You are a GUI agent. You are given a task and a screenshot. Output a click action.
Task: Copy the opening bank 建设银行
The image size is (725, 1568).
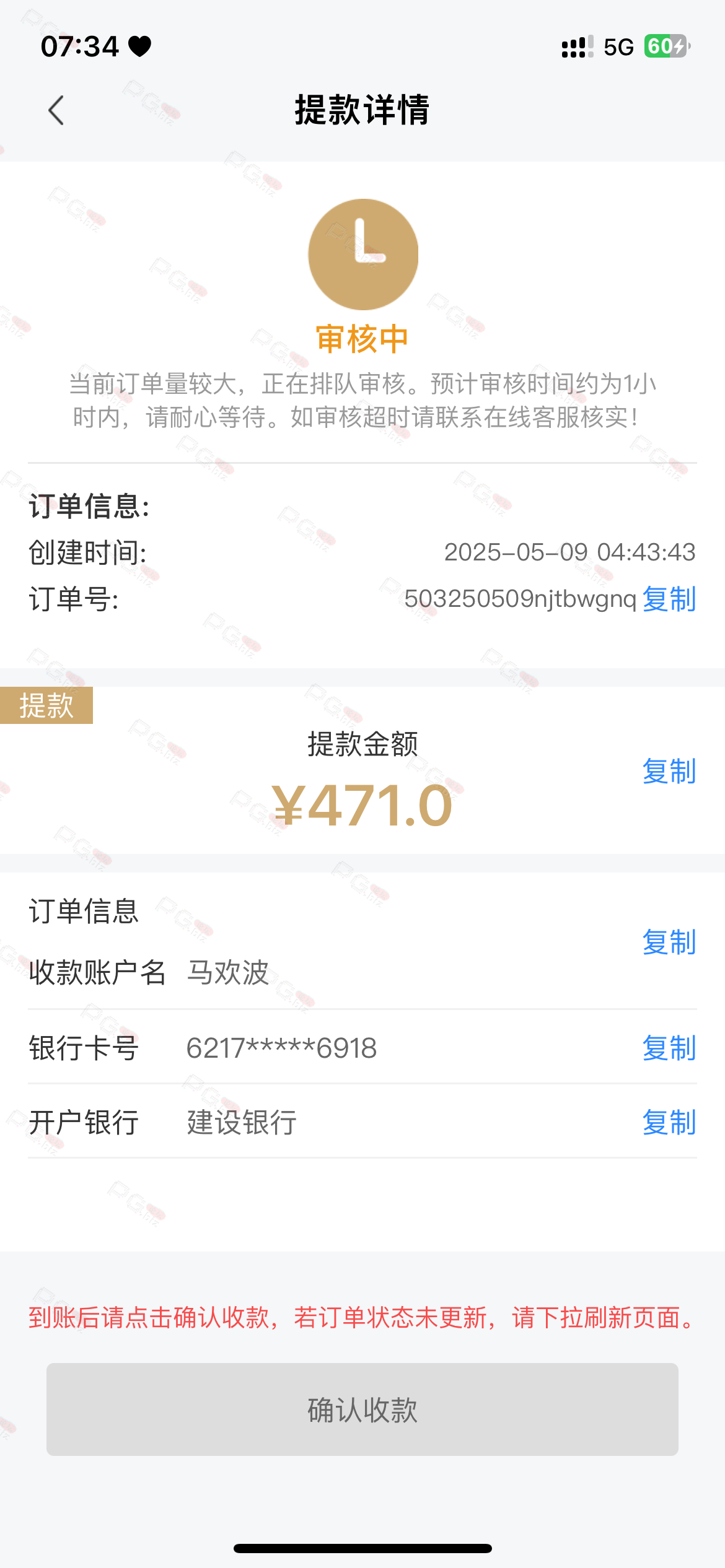pos(669,1122)
